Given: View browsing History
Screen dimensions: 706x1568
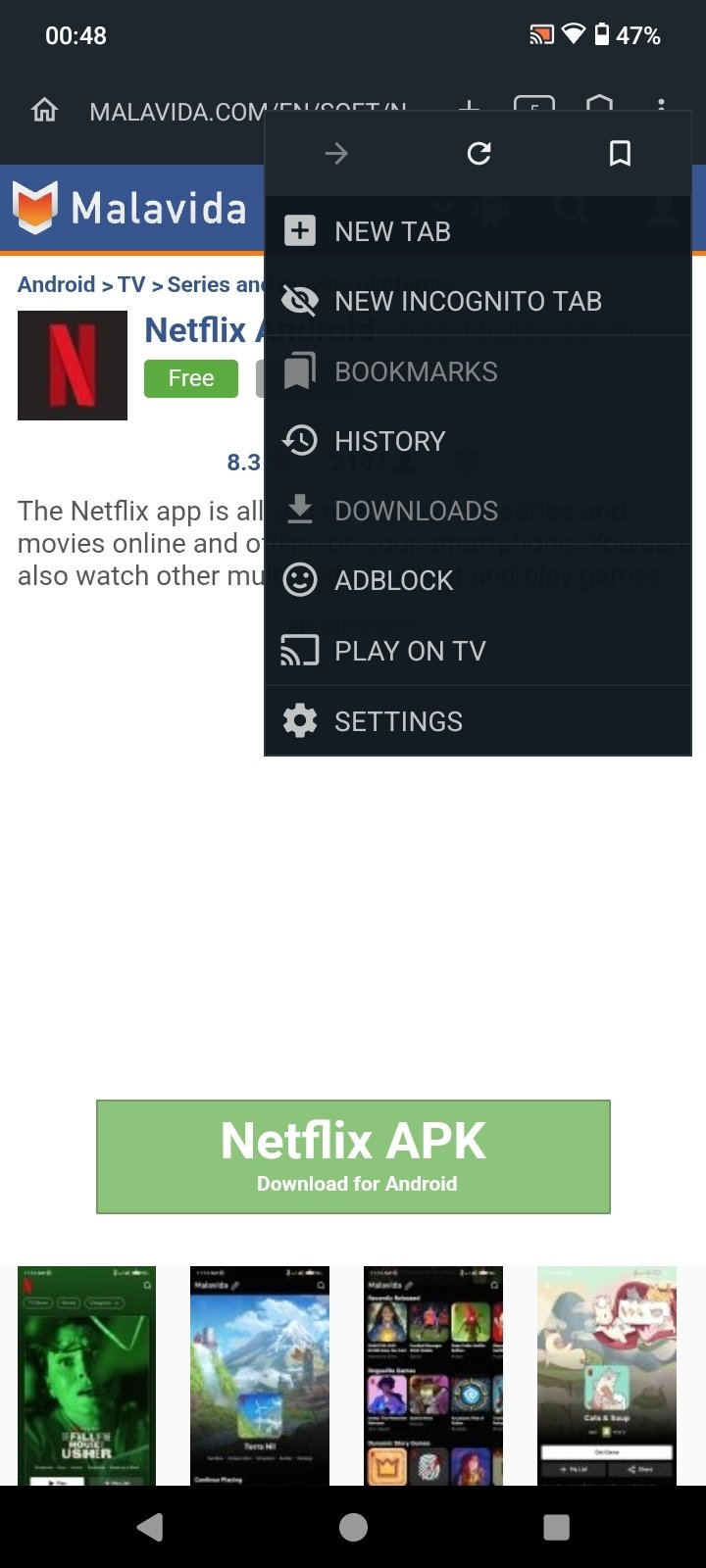Looking at the screenshot, I should pyautogui.click(x=389, y=440).
